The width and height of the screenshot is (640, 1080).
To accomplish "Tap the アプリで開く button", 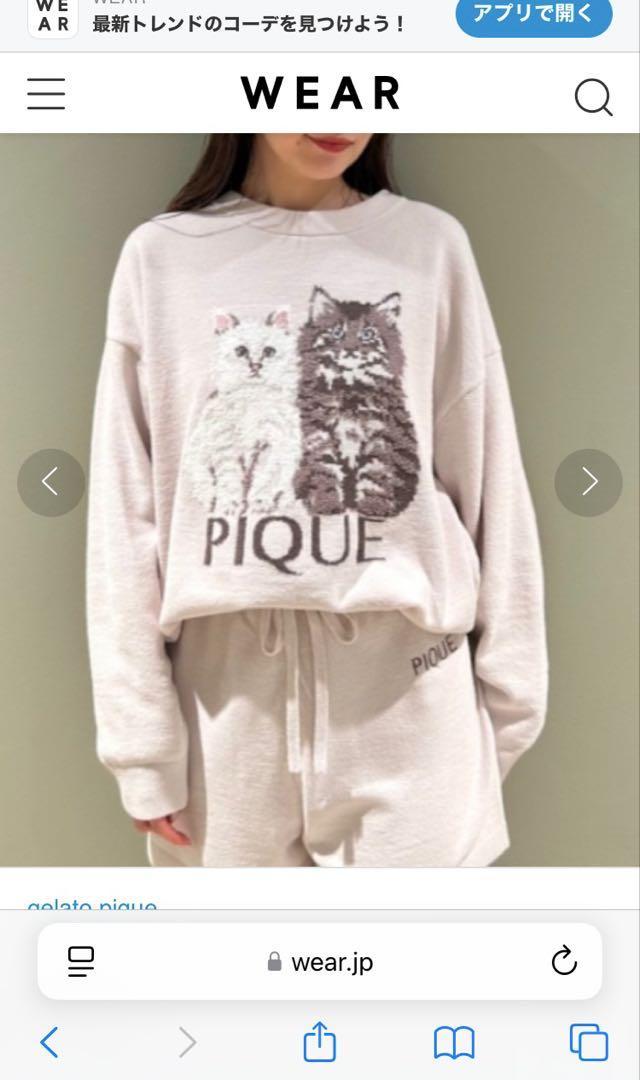I will point(533,14).
